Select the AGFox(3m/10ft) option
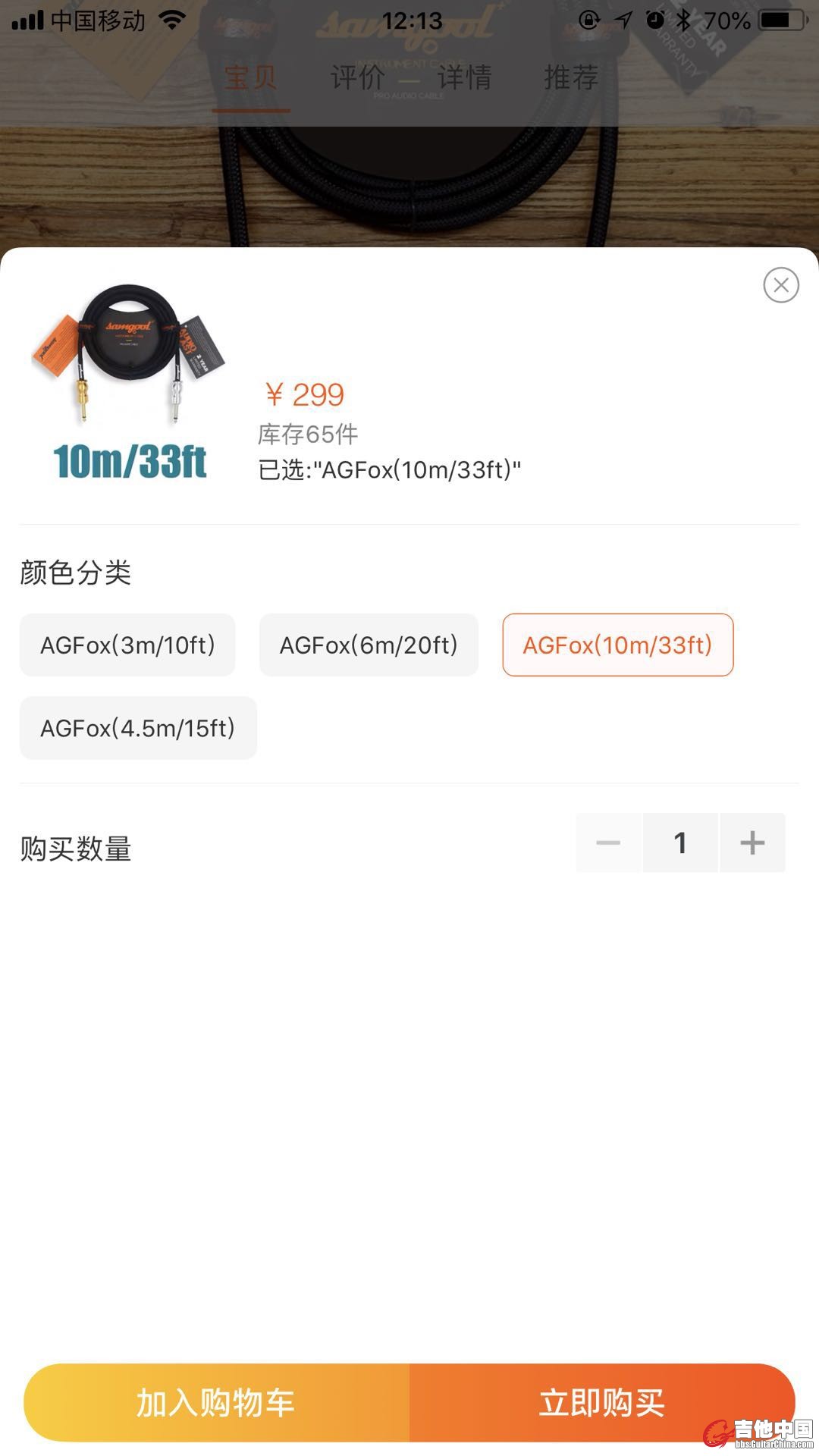Viewport: 819px width, 1456px height. coord(127,645)
